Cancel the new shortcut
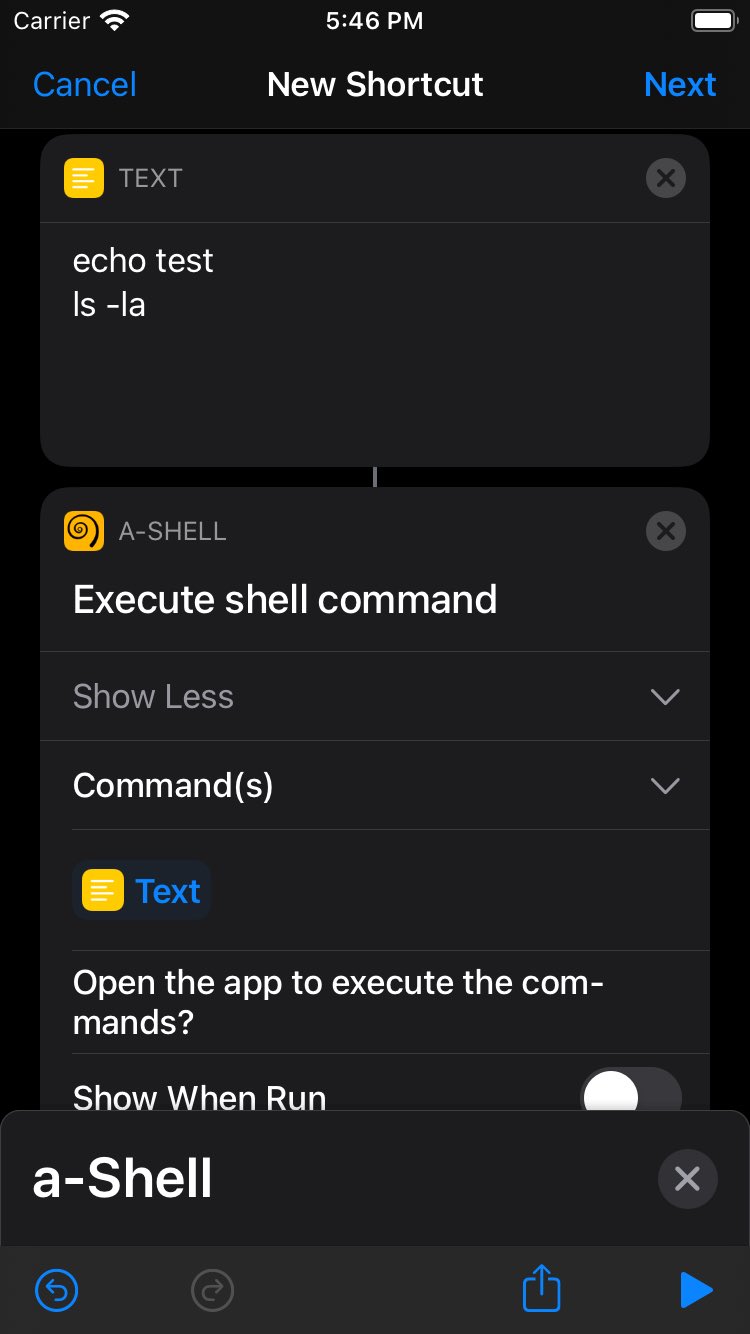Viewport: 750px width, 1334px height. coord(84,84)
